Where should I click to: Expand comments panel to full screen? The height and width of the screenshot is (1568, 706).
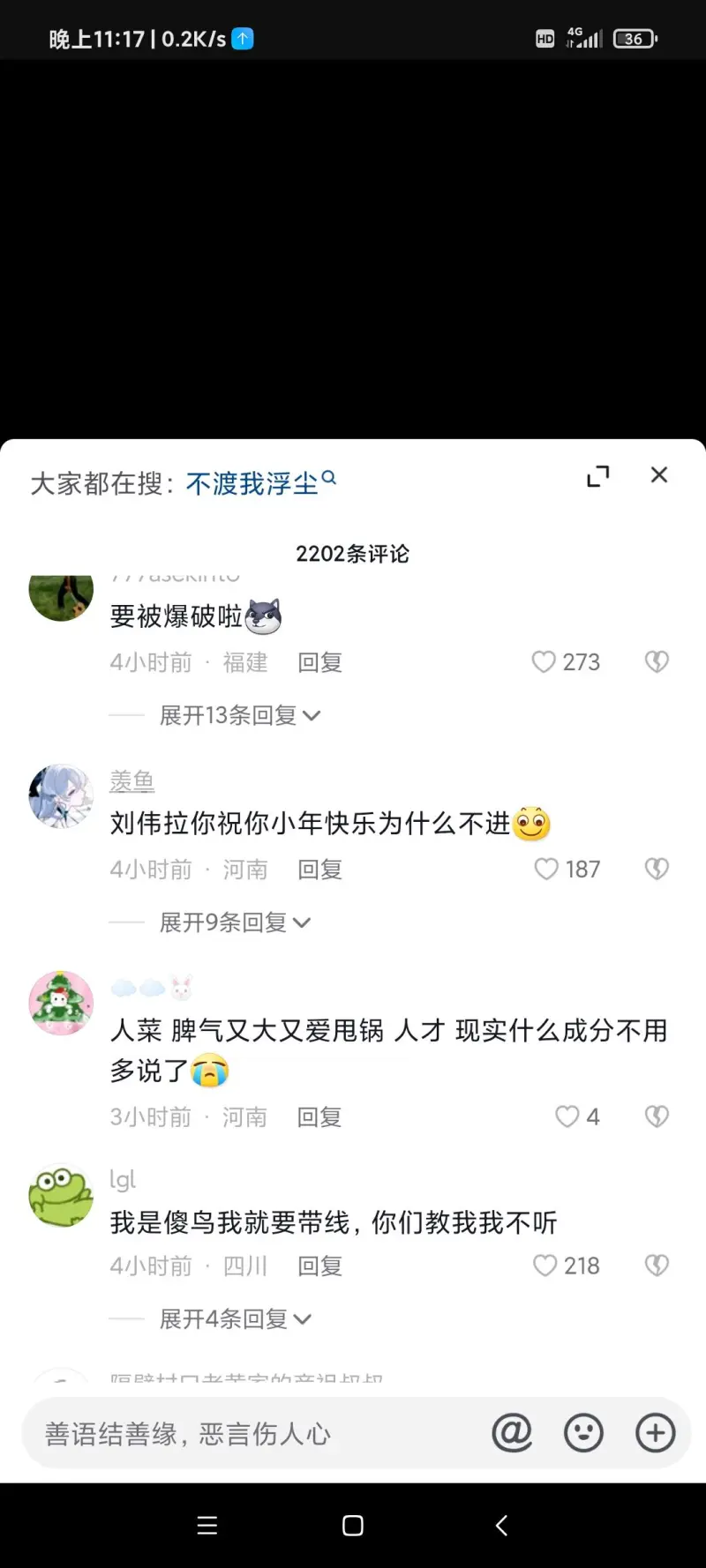click(598, 476)
